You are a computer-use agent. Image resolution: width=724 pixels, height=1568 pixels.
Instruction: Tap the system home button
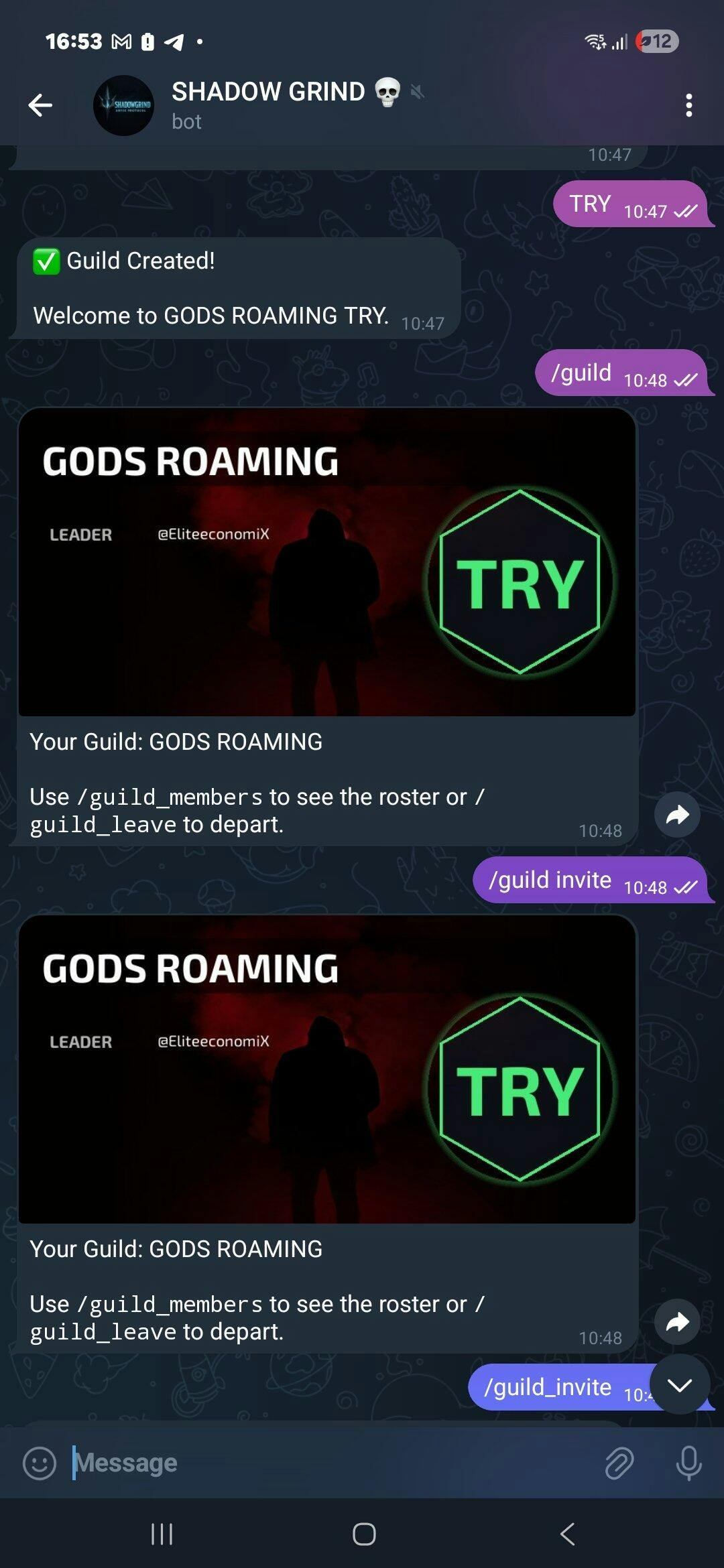tap(364, 1534)
